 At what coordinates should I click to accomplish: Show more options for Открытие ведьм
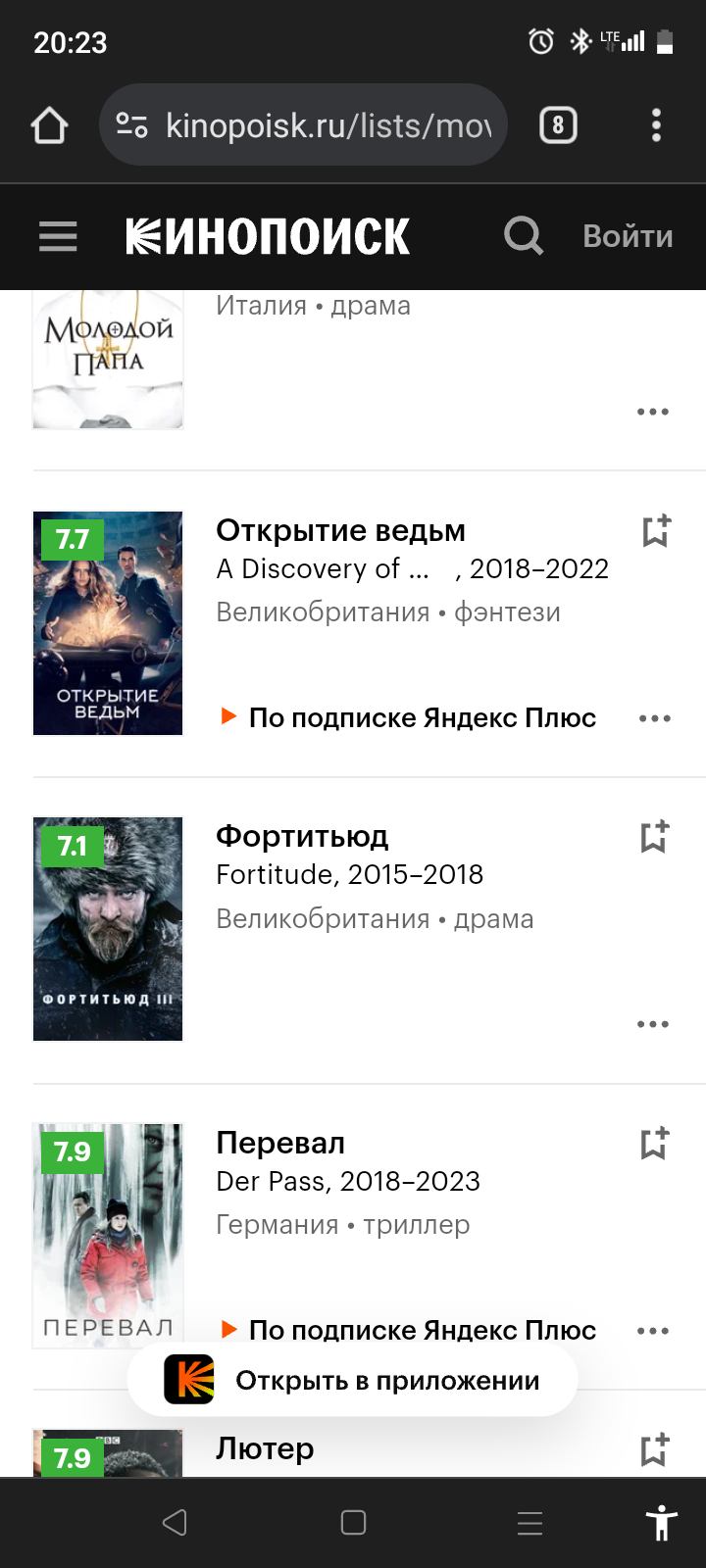click(x=654, y=718)
